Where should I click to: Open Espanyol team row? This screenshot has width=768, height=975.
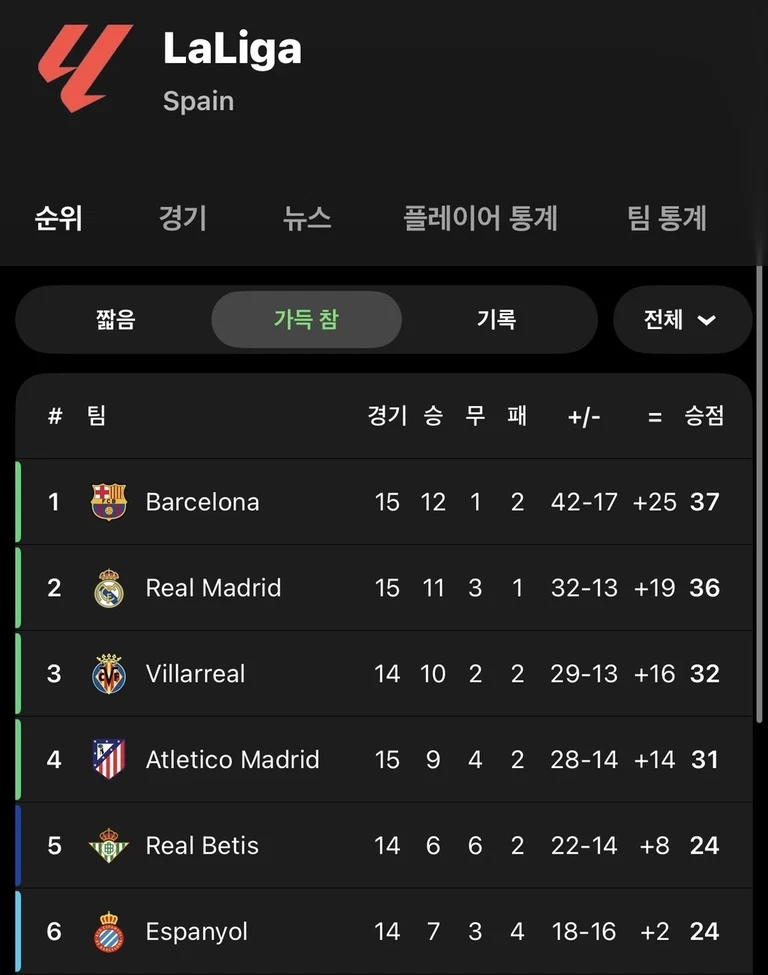(x=196, y=932)
